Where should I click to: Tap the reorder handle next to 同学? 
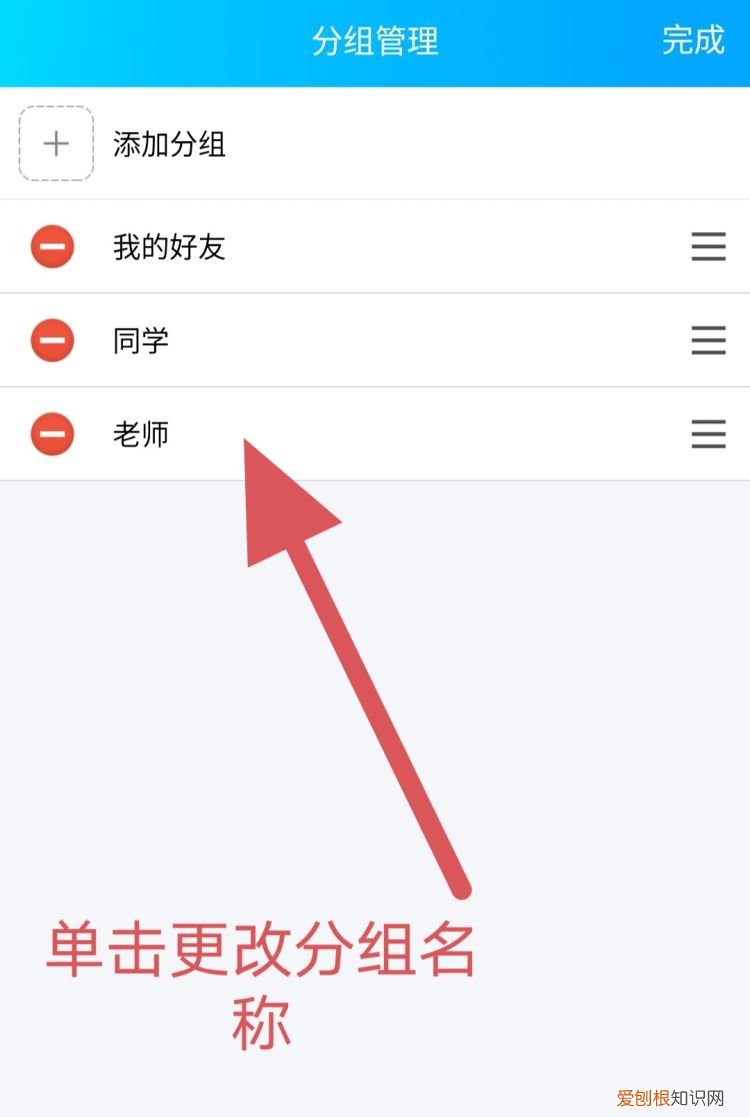tap(707, 340)
